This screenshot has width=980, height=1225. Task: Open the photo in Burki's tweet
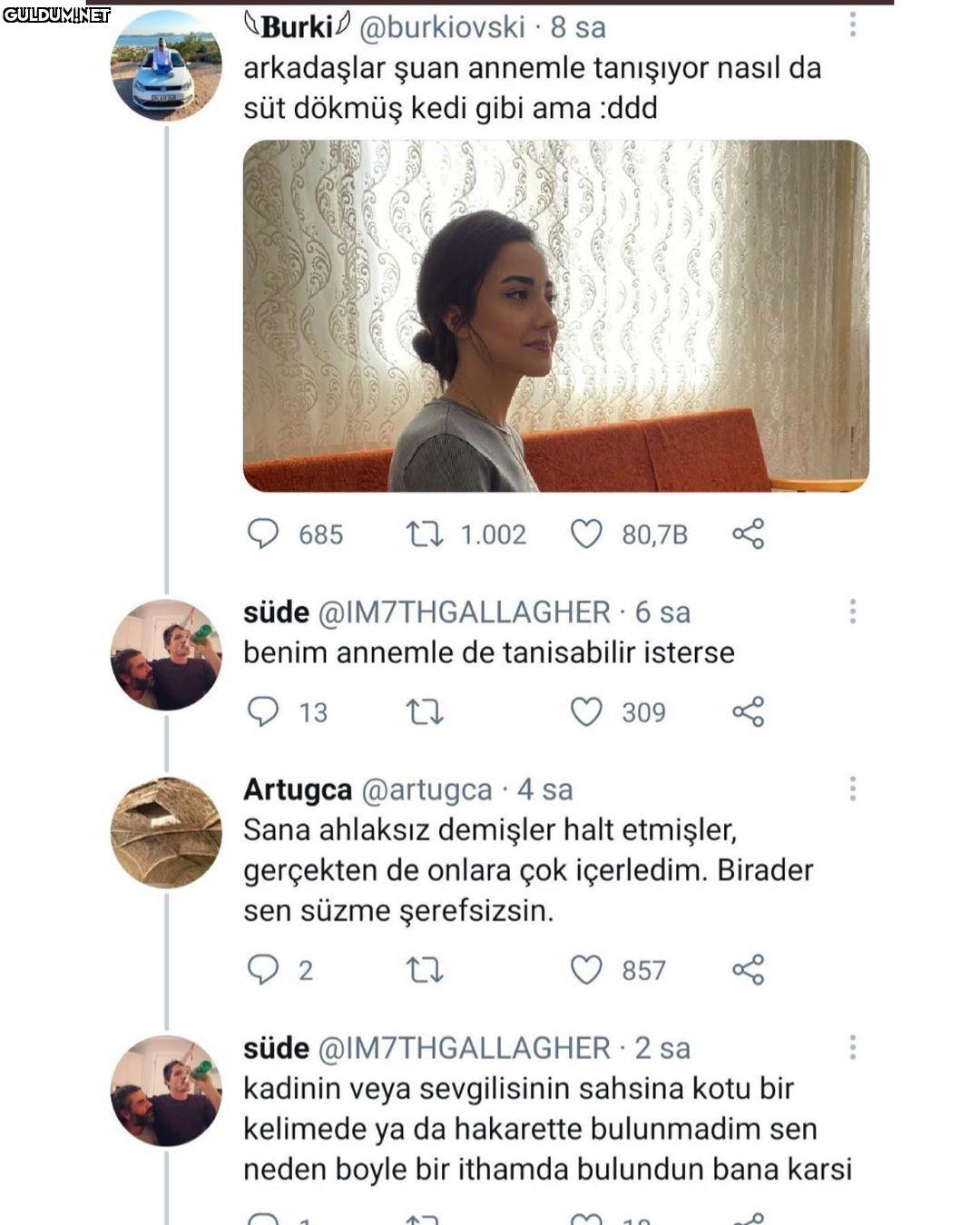coord(555,316)
